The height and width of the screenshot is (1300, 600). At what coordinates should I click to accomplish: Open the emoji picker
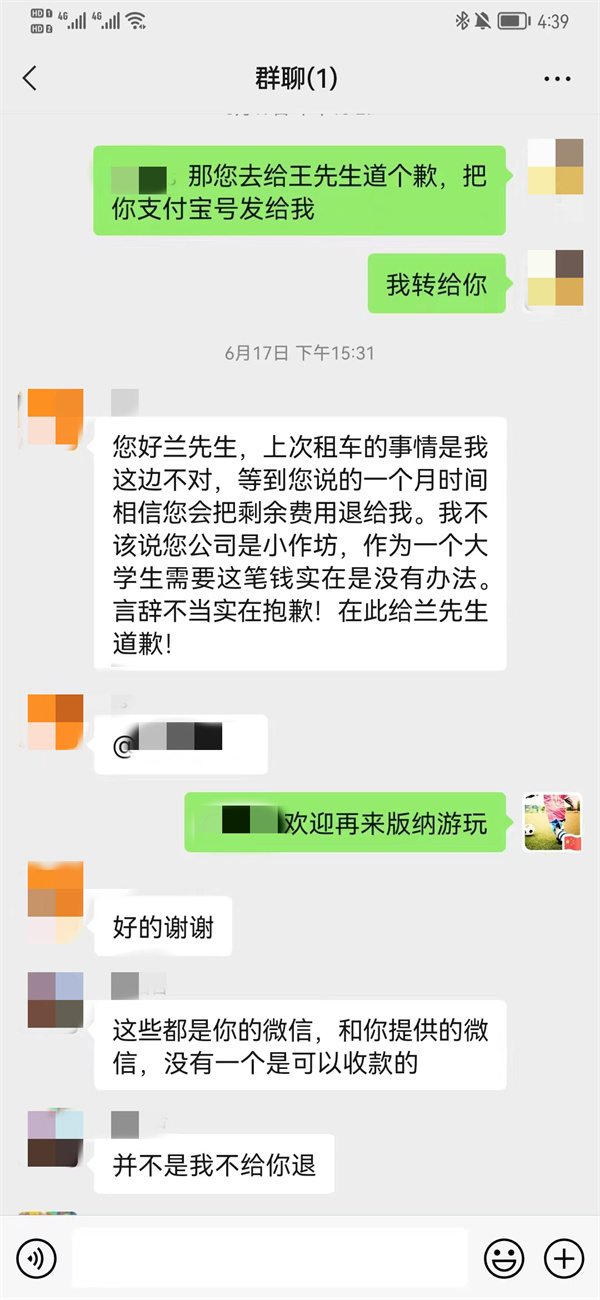503,1256
